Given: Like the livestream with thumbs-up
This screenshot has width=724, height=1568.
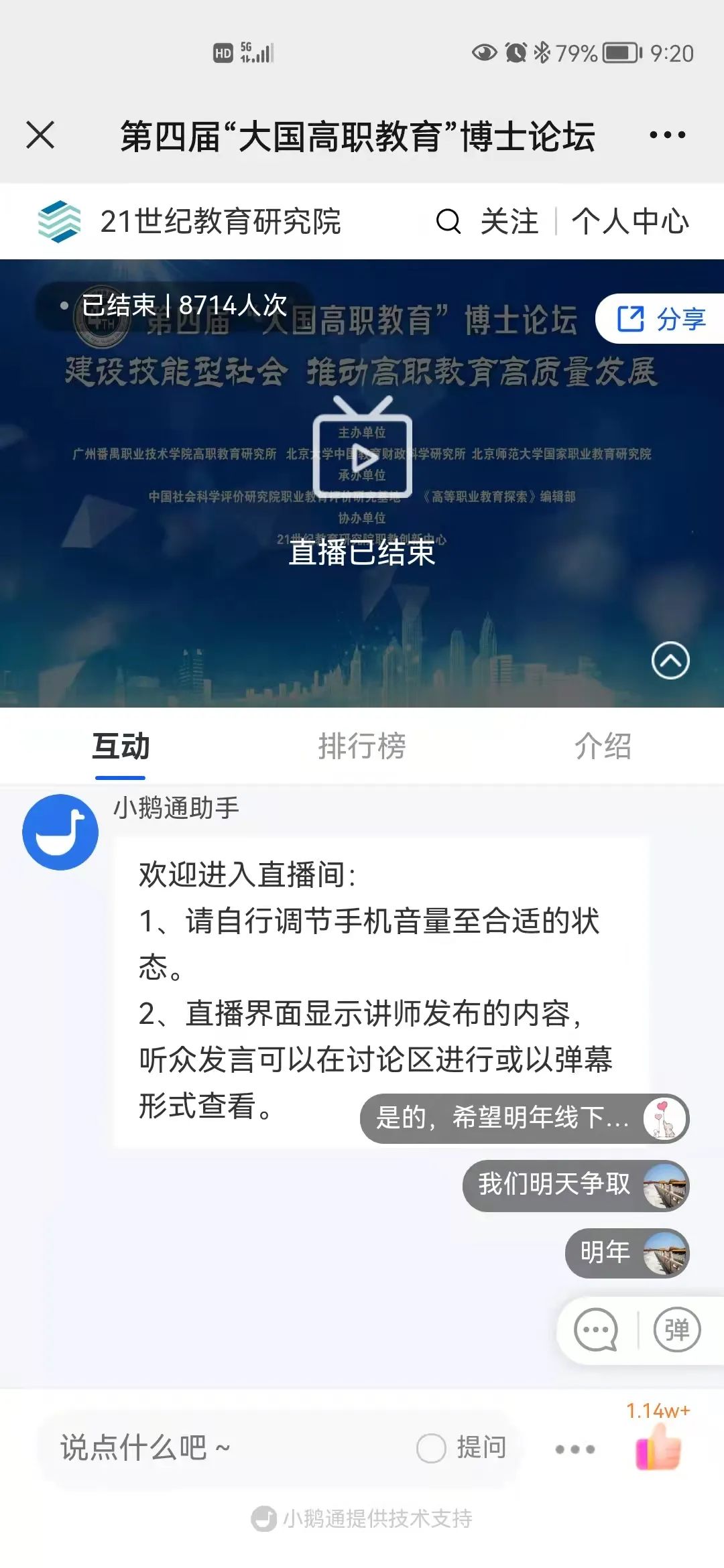Looking at the screenshot, I should click(x=658, y=1447).
